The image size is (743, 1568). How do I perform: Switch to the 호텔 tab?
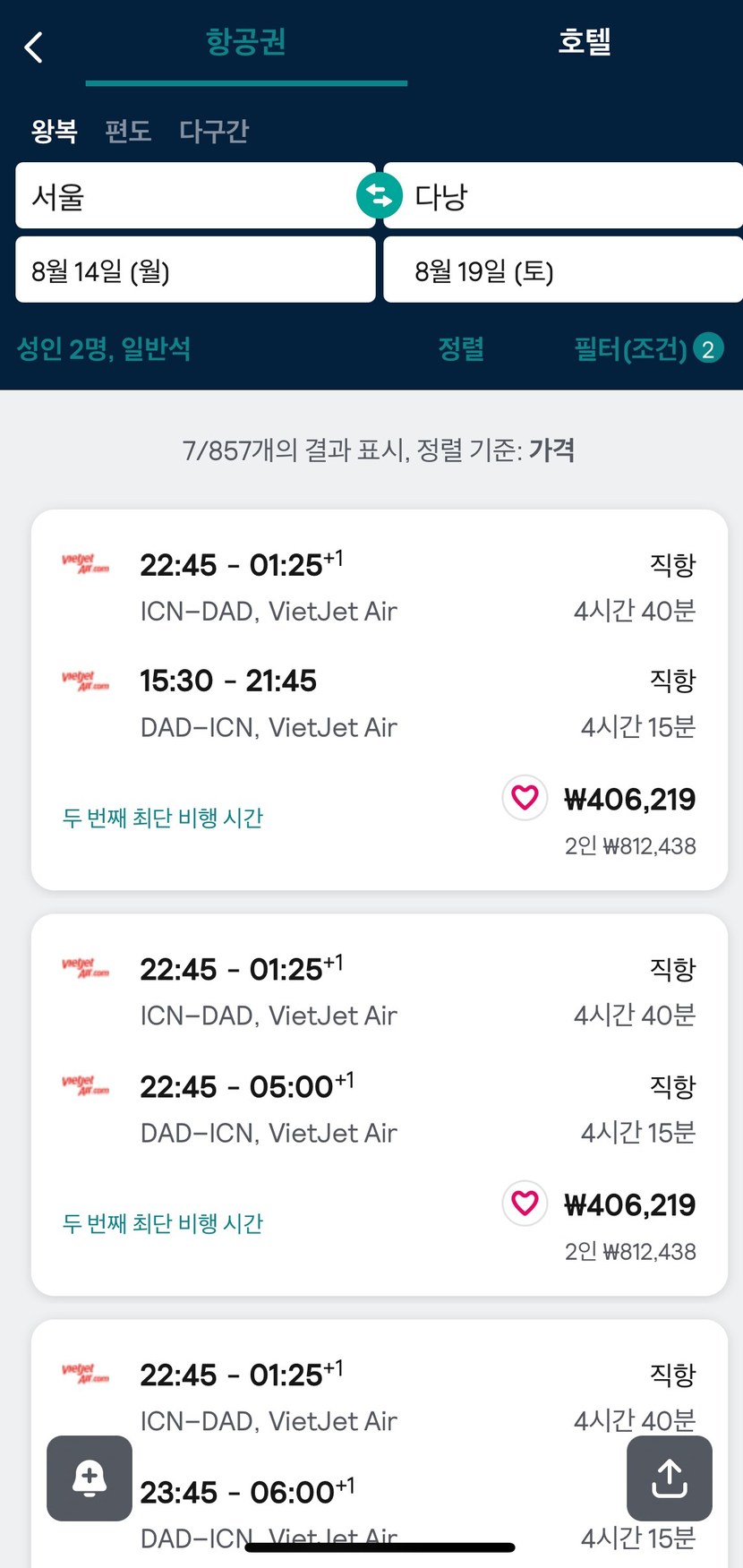click(584, 42)
